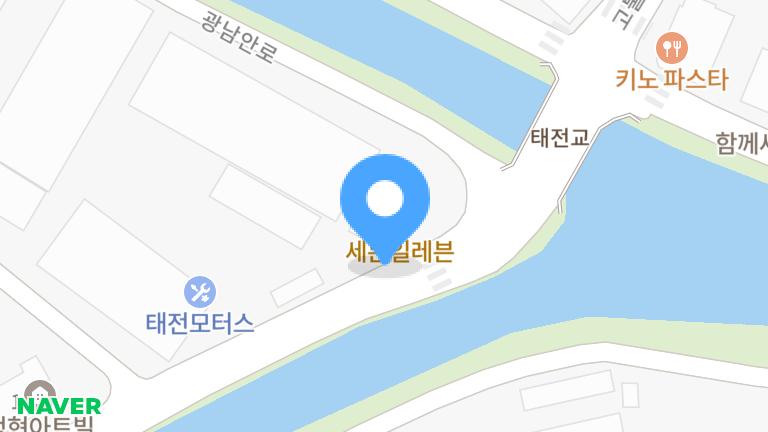Open the 키노 파스타 restaurant marker
The height and width of the screenshot is (432, 768).
point(671,46)
